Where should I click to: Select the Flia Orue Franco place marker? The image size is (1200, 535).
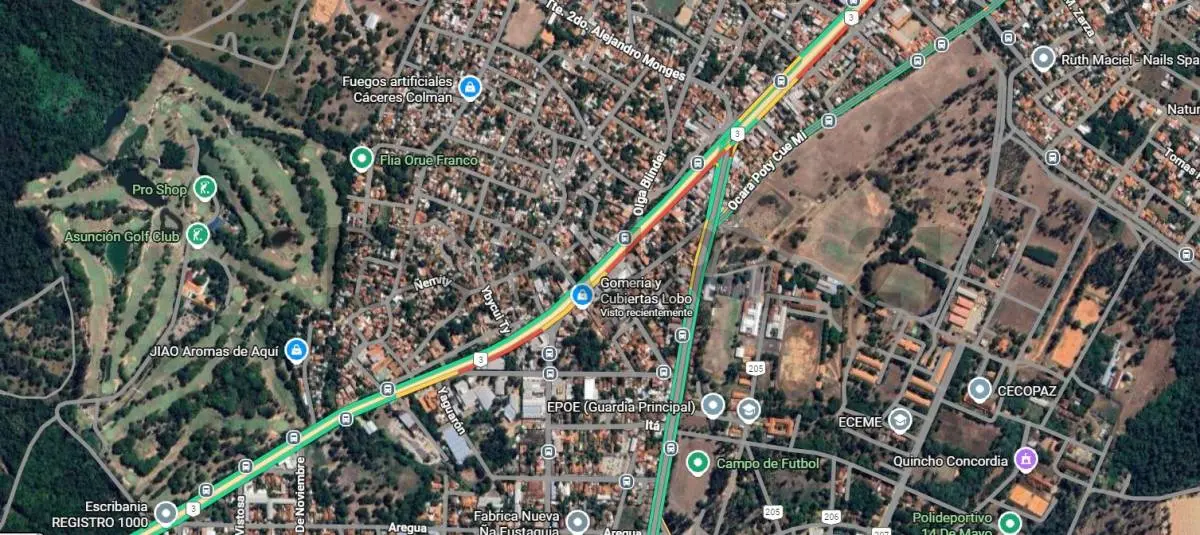pos(361,159)
